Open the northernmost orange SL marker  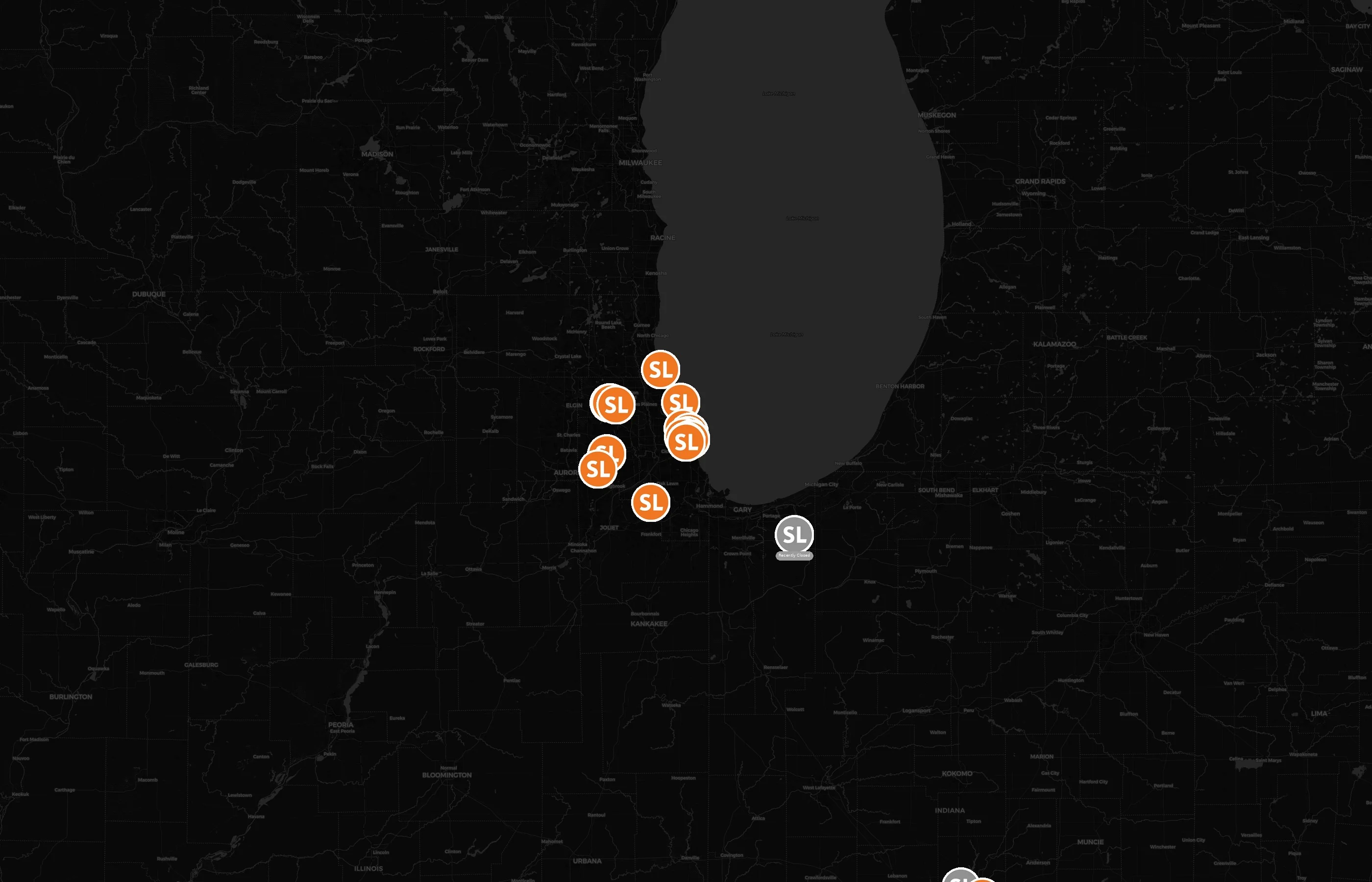pos(660,369)
